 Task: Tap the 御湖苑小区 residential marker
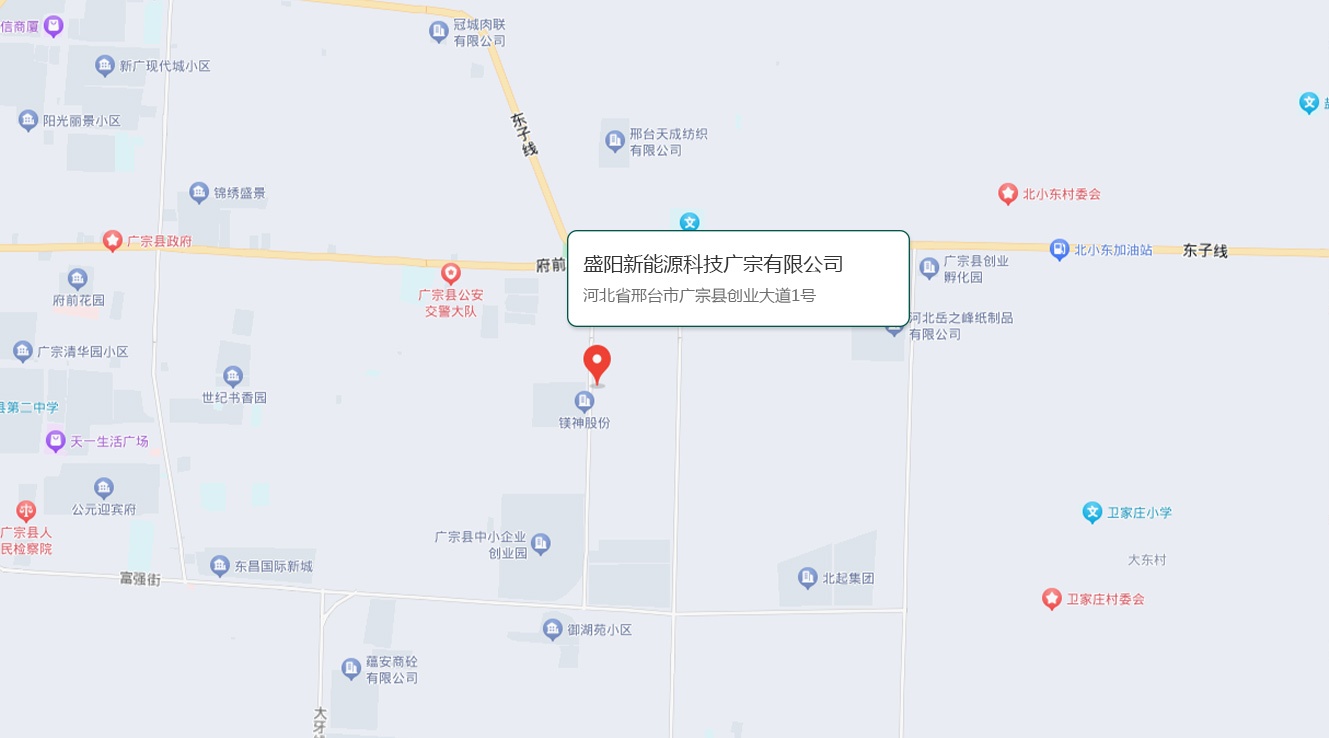(553, 629)
